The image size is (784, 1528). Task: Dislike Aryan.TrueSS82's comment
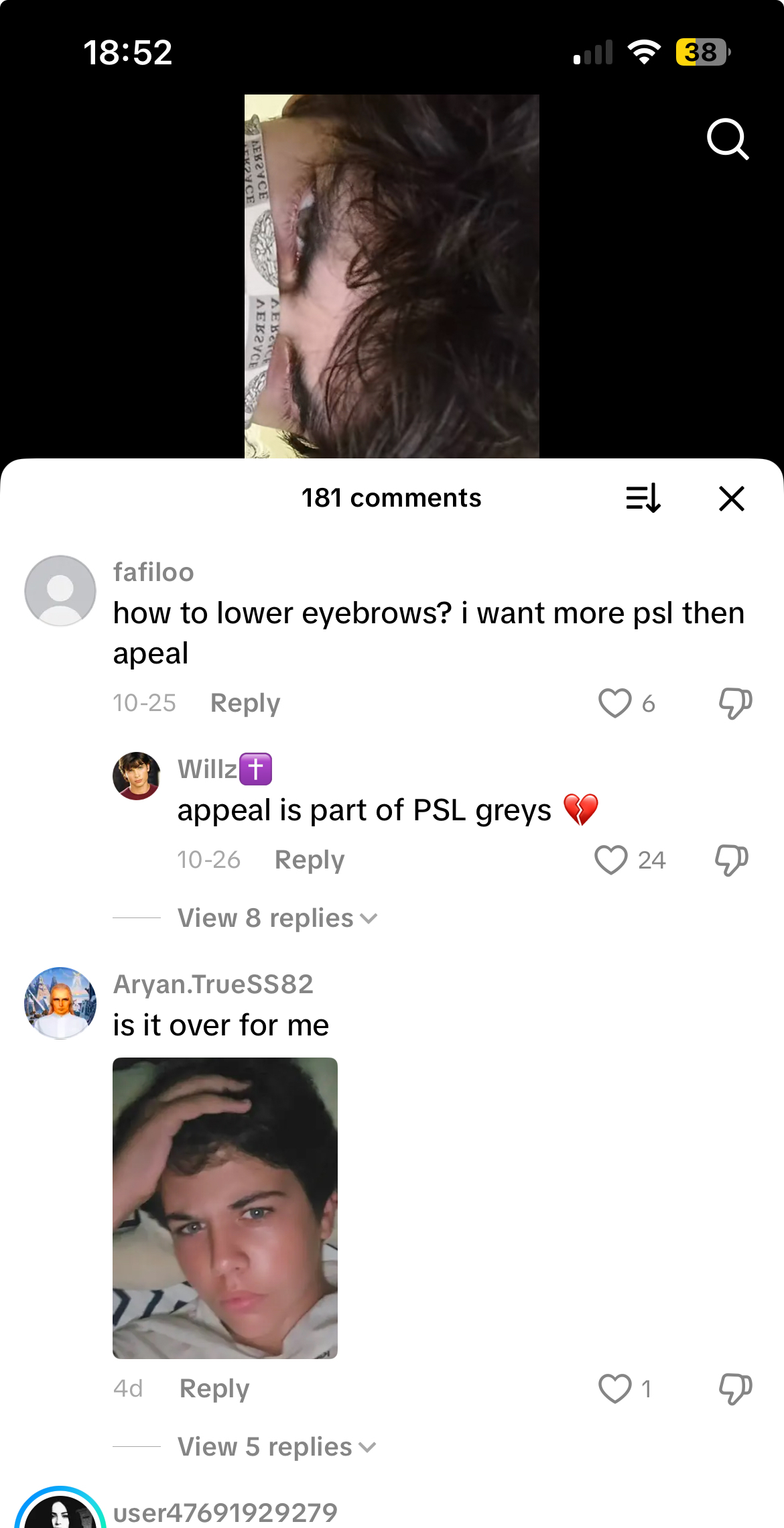735,1389
